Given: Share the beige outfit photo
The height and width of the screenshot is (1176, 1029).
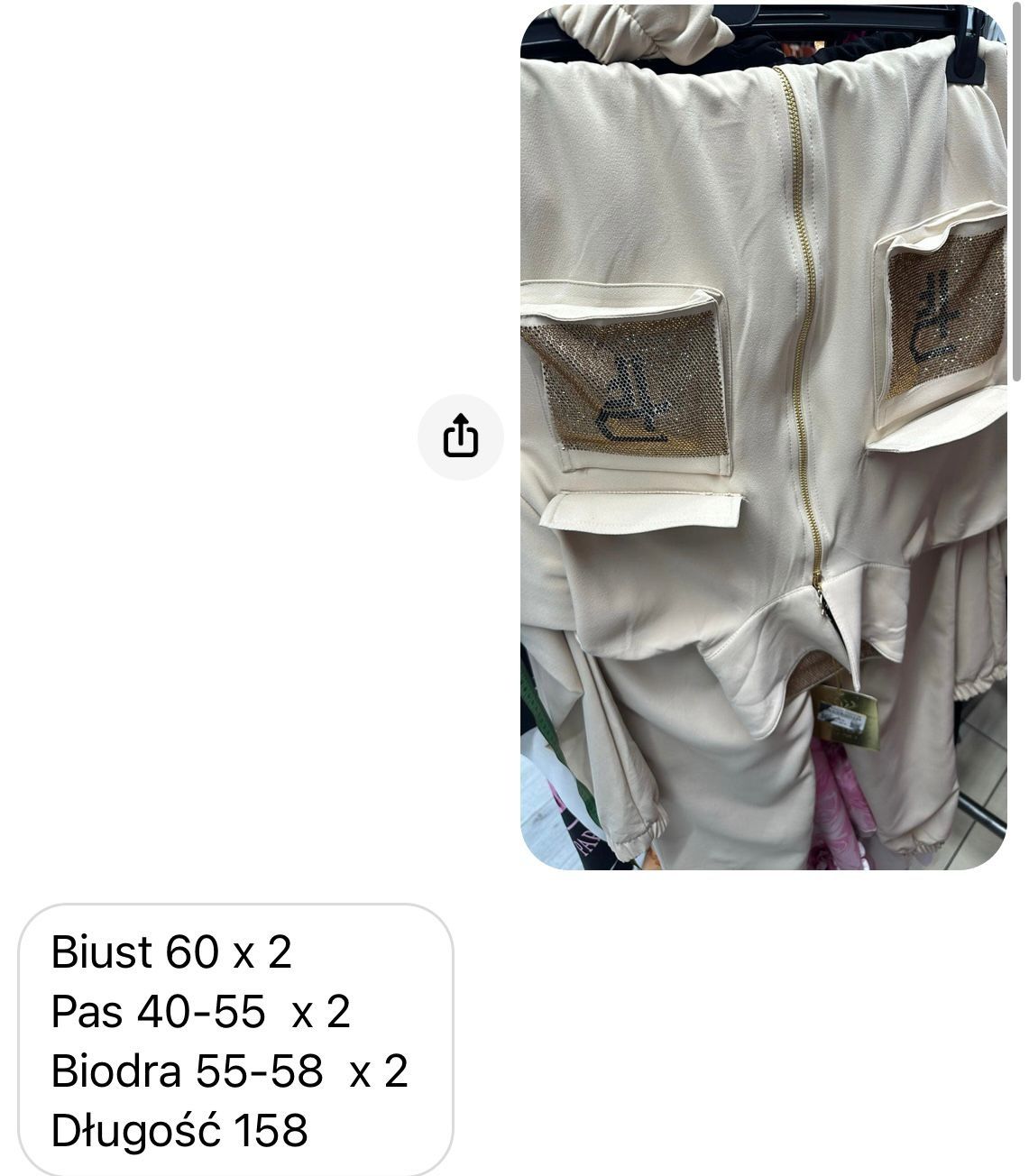Looking at the screenshot, I should [x=460, y=437].
